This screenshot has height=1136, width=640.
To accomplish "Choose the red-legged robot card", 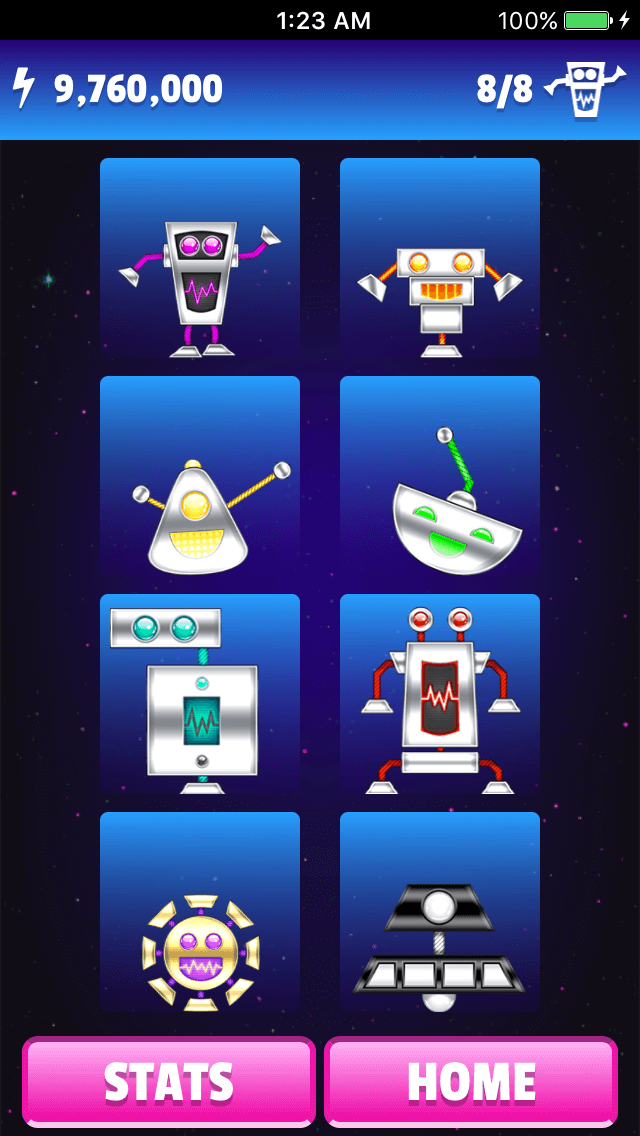I will [x=440, y=695].
